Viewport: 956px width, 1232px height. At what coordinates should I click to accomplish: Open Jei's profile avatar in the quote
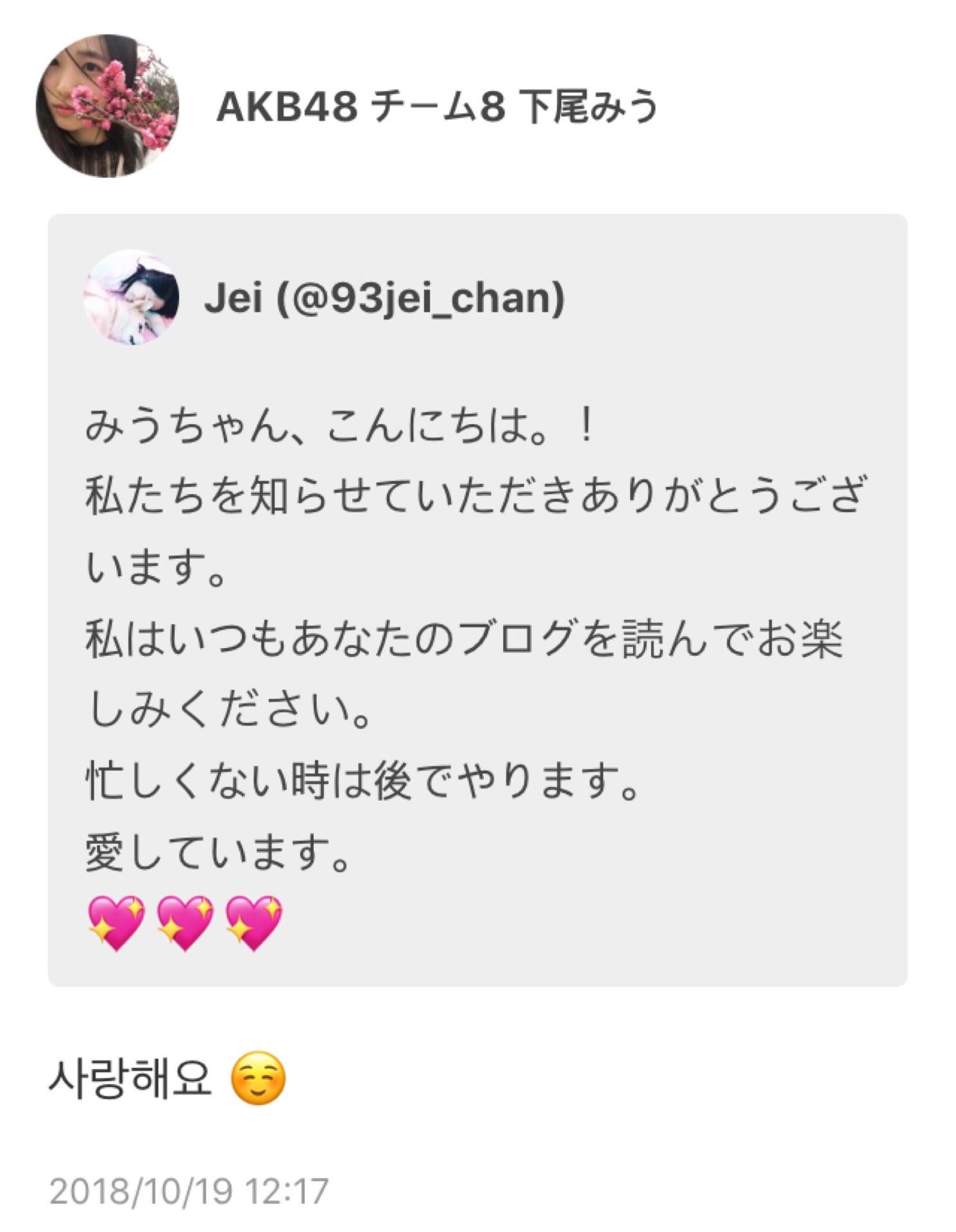tap(132, 297)
